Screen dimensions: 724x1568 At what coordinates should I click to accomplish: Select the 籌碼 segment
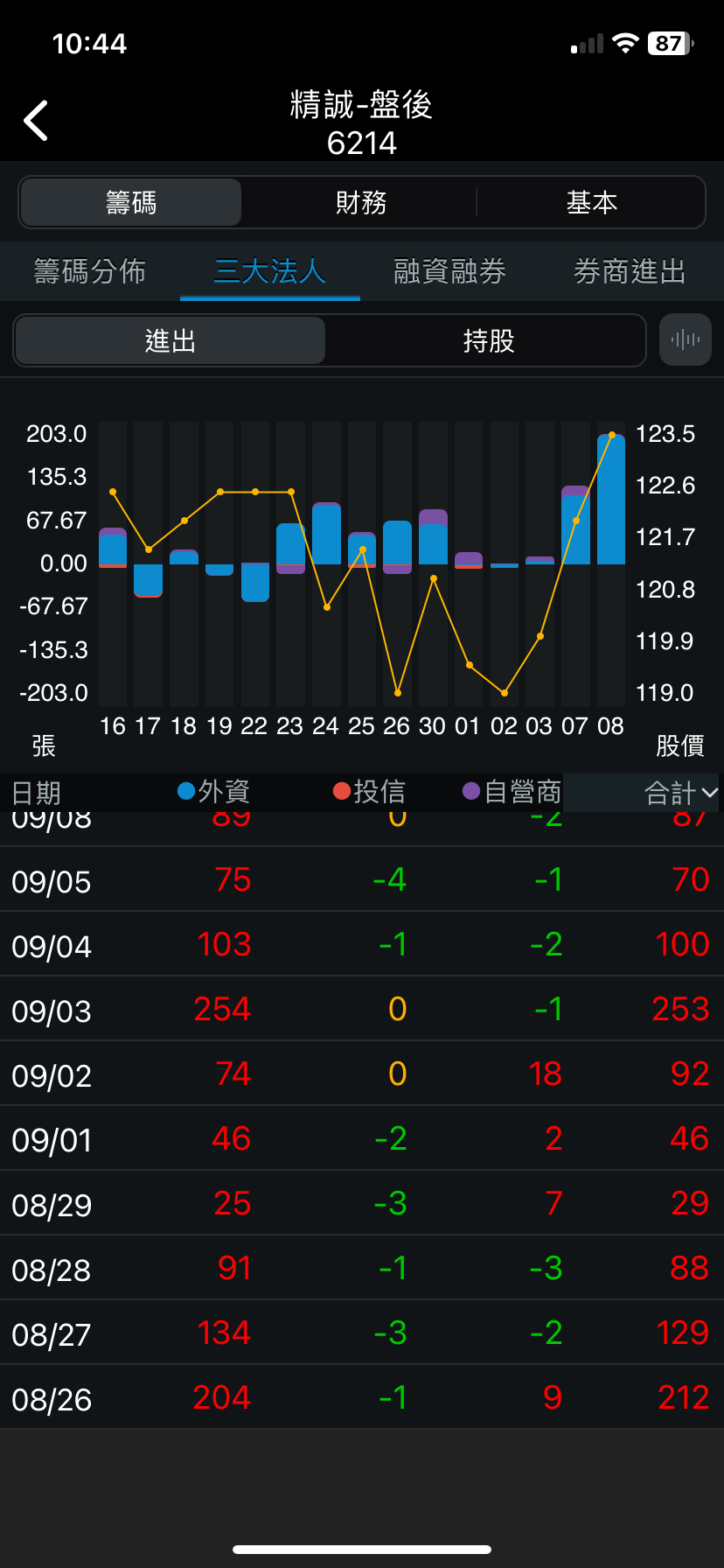[x=131, y=203]
